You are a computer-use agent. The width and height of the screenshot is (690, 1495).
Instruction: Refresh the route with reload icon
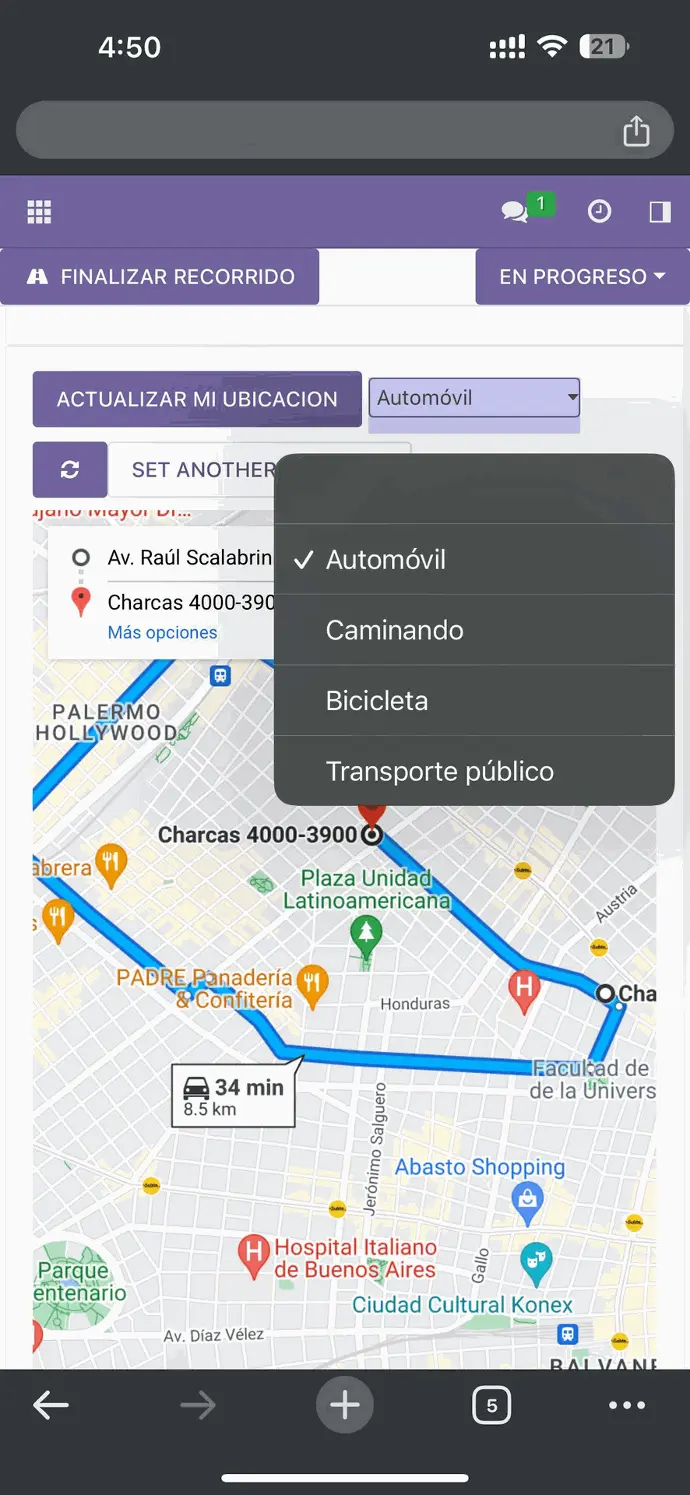[70, 470]
